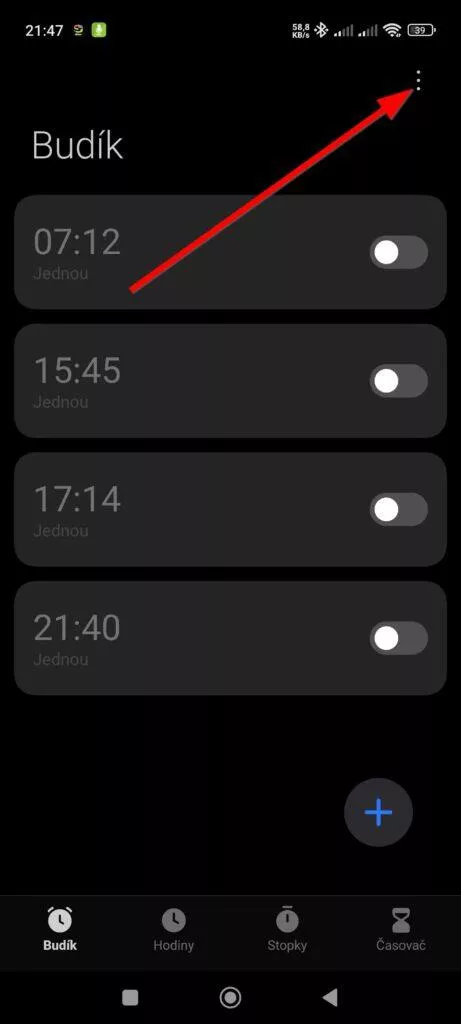Turn on the 15:45 alarm
This screenshot has height=1024, width=461.
[398, 381]
